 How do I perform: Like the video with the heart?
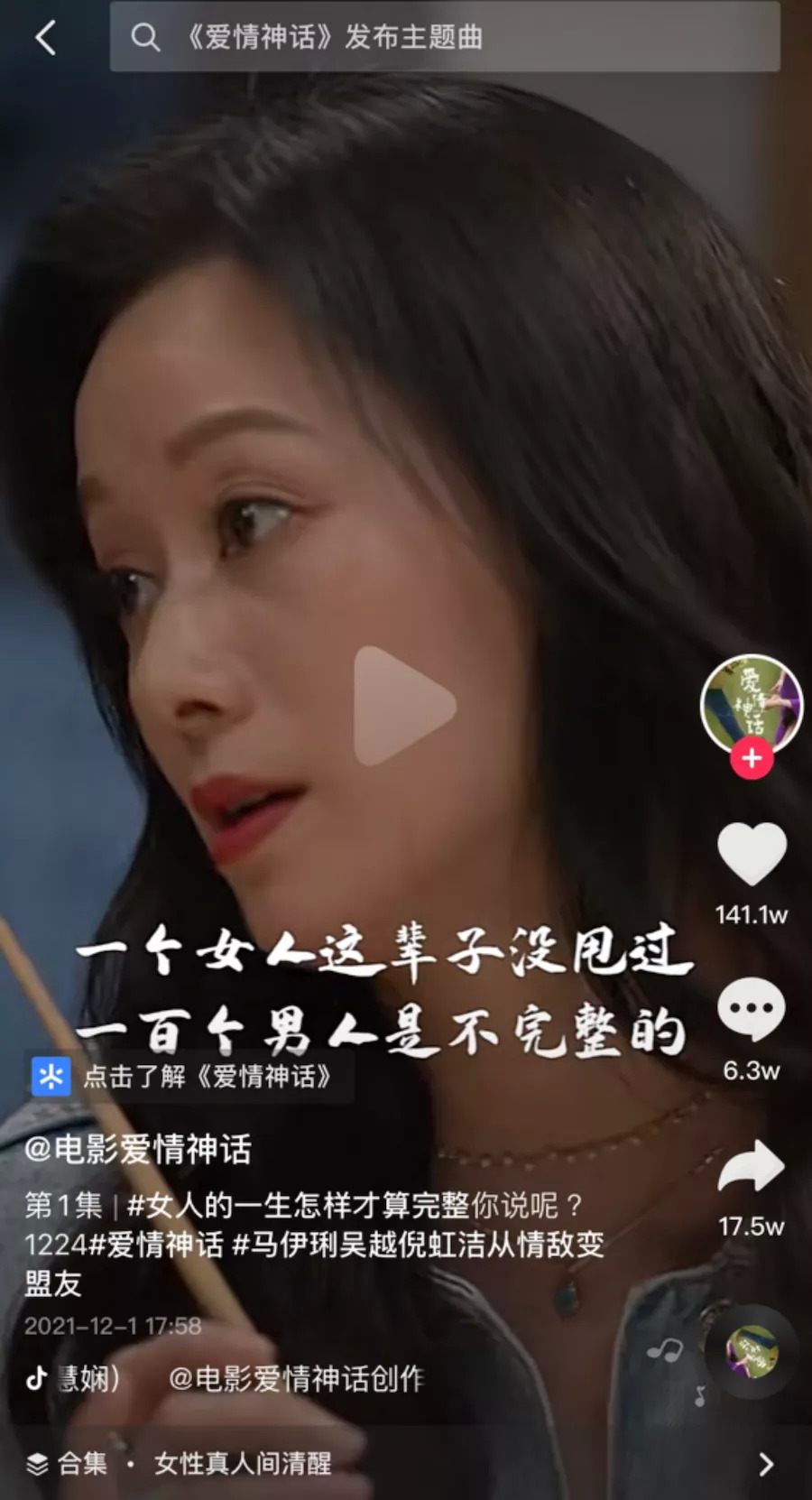752,853
